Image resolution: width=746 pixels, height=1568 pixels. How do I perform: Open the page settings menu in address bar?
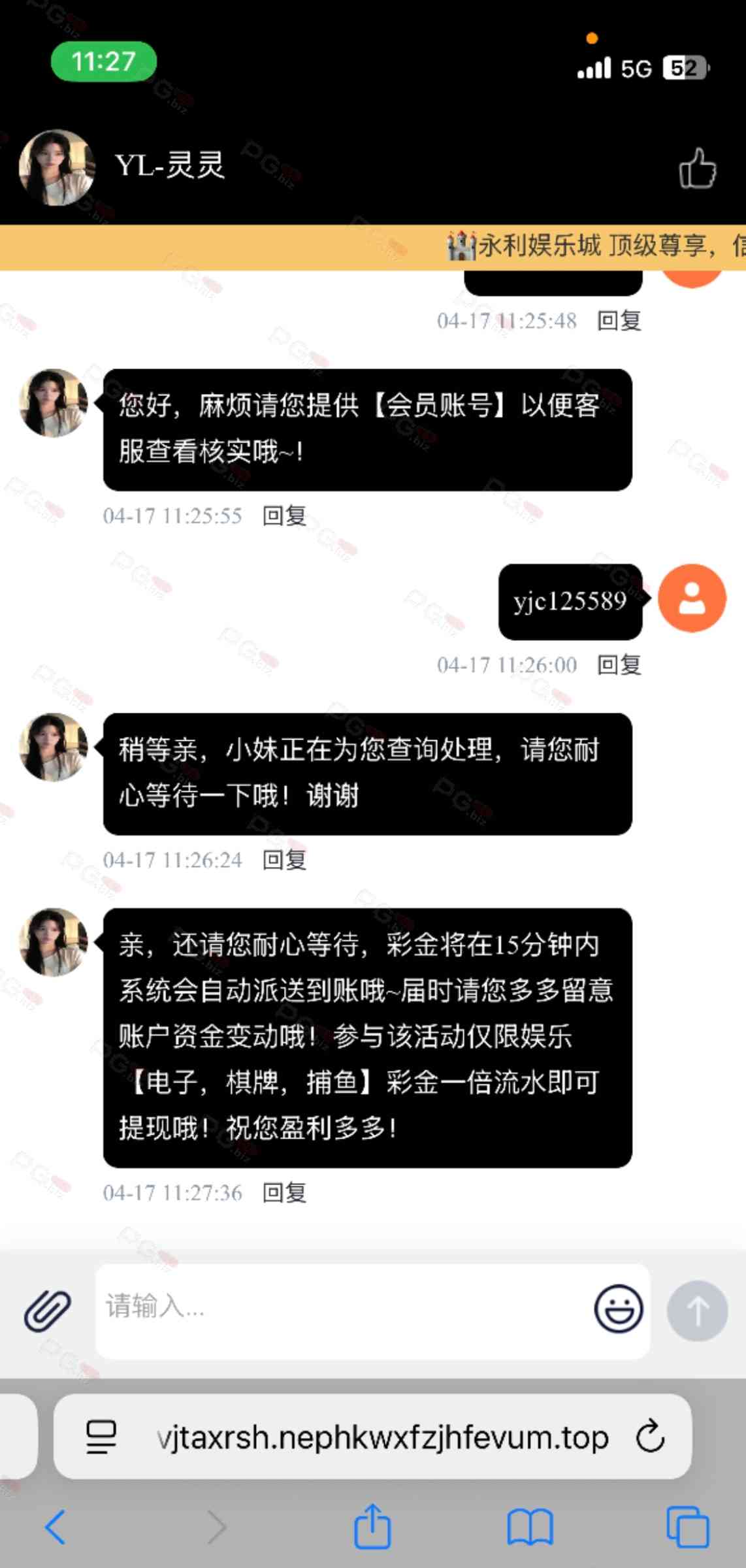tap(101, 1437)
